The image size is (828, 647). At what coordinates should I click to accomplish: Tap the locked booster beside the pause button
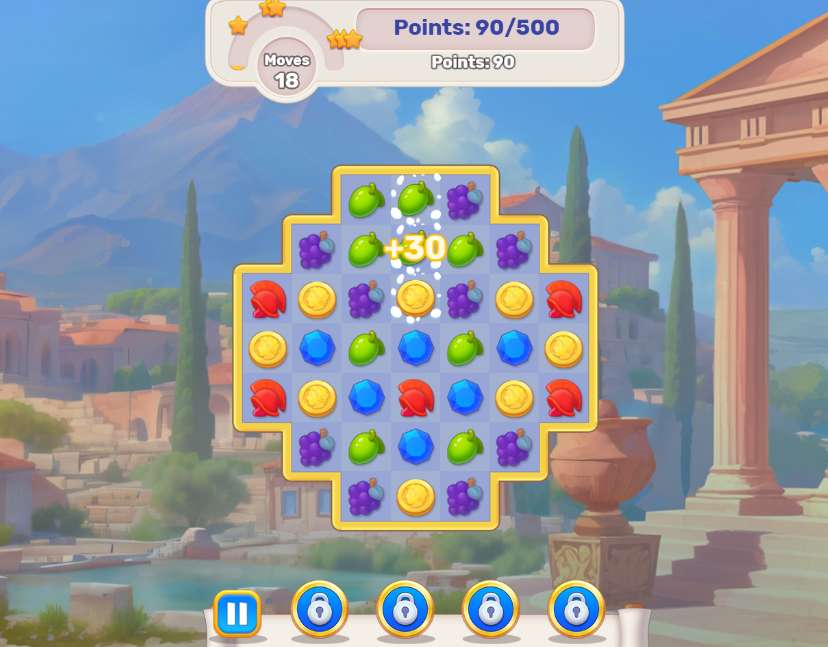[x=319, y=608]
